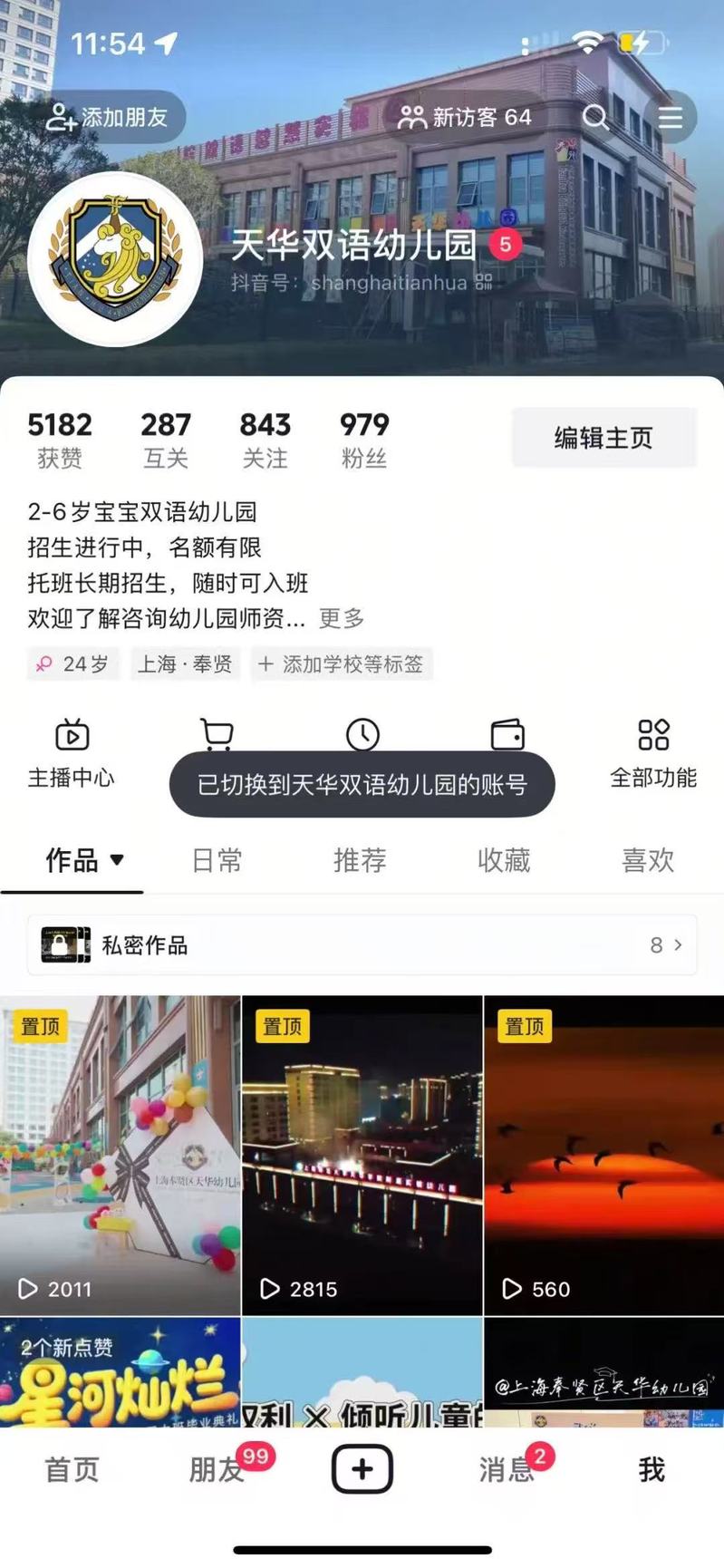This screenshot has width=724, height=1568.
Task: Switch to the 收藏 tab
Action: (x=504, y=859)
